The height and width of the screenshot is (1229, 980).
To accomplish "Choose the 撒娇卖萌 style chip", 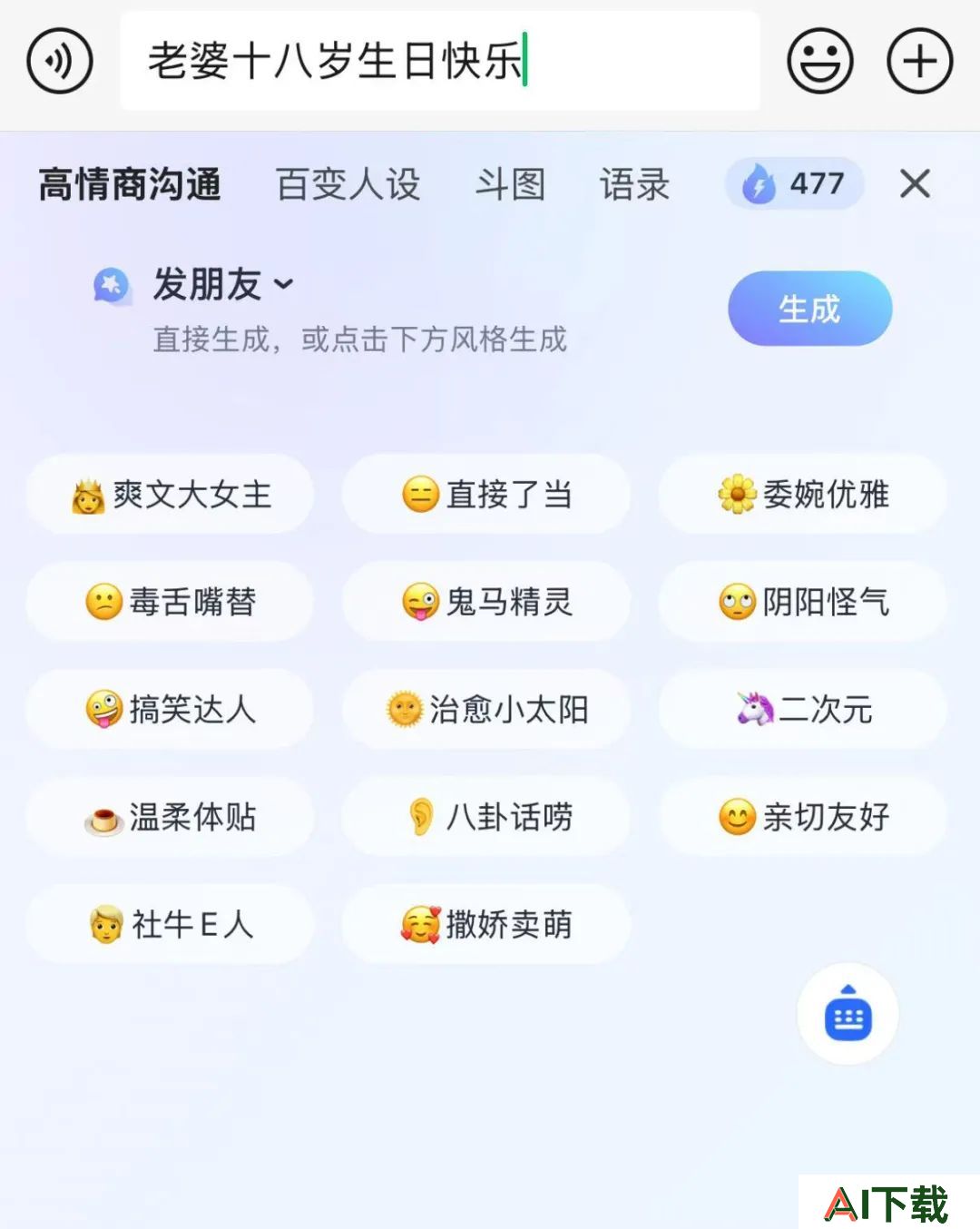I will pos(486,924).
